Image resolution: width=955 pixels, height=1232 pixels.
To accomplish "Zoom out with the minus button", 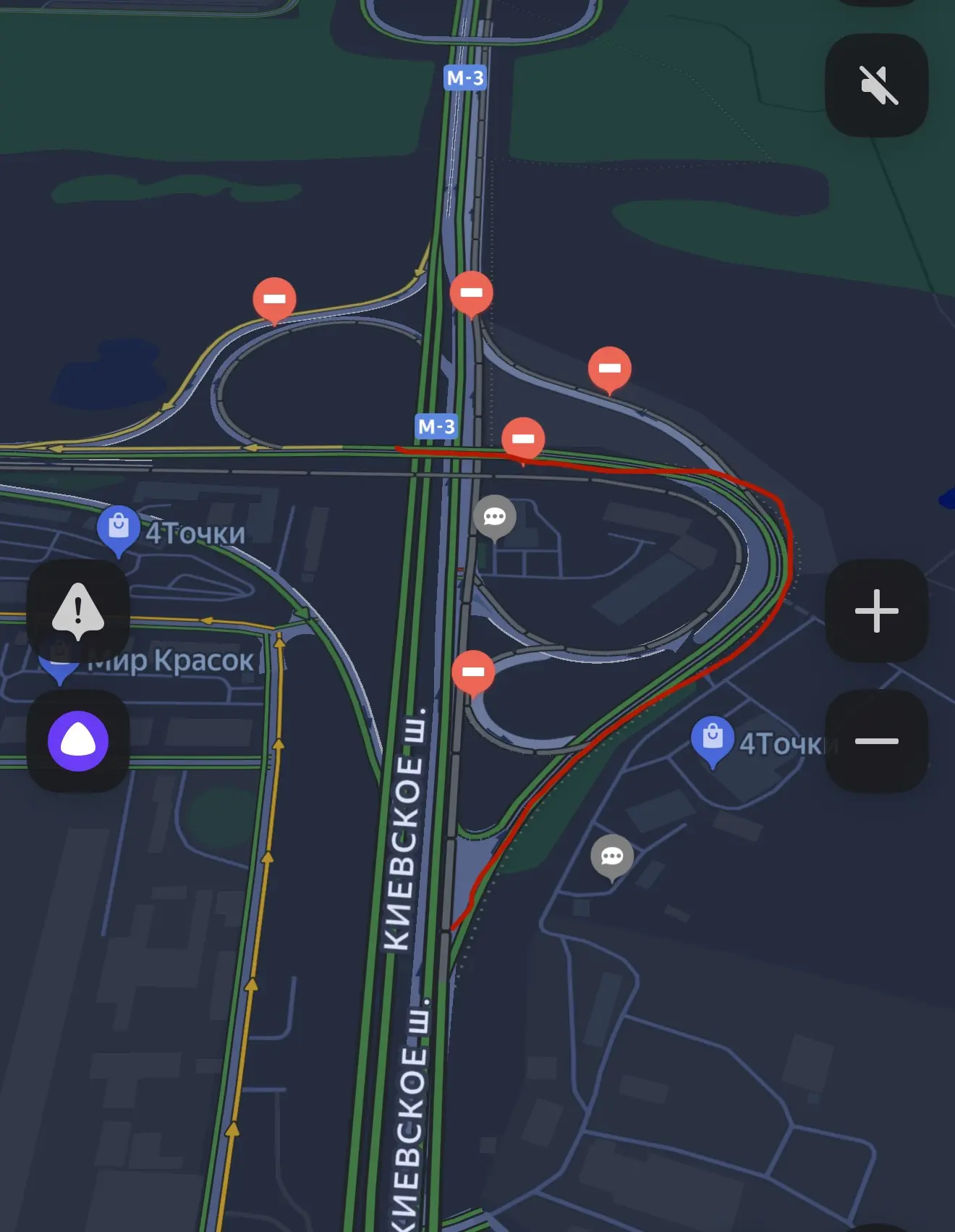I will (x=877, y=741).
